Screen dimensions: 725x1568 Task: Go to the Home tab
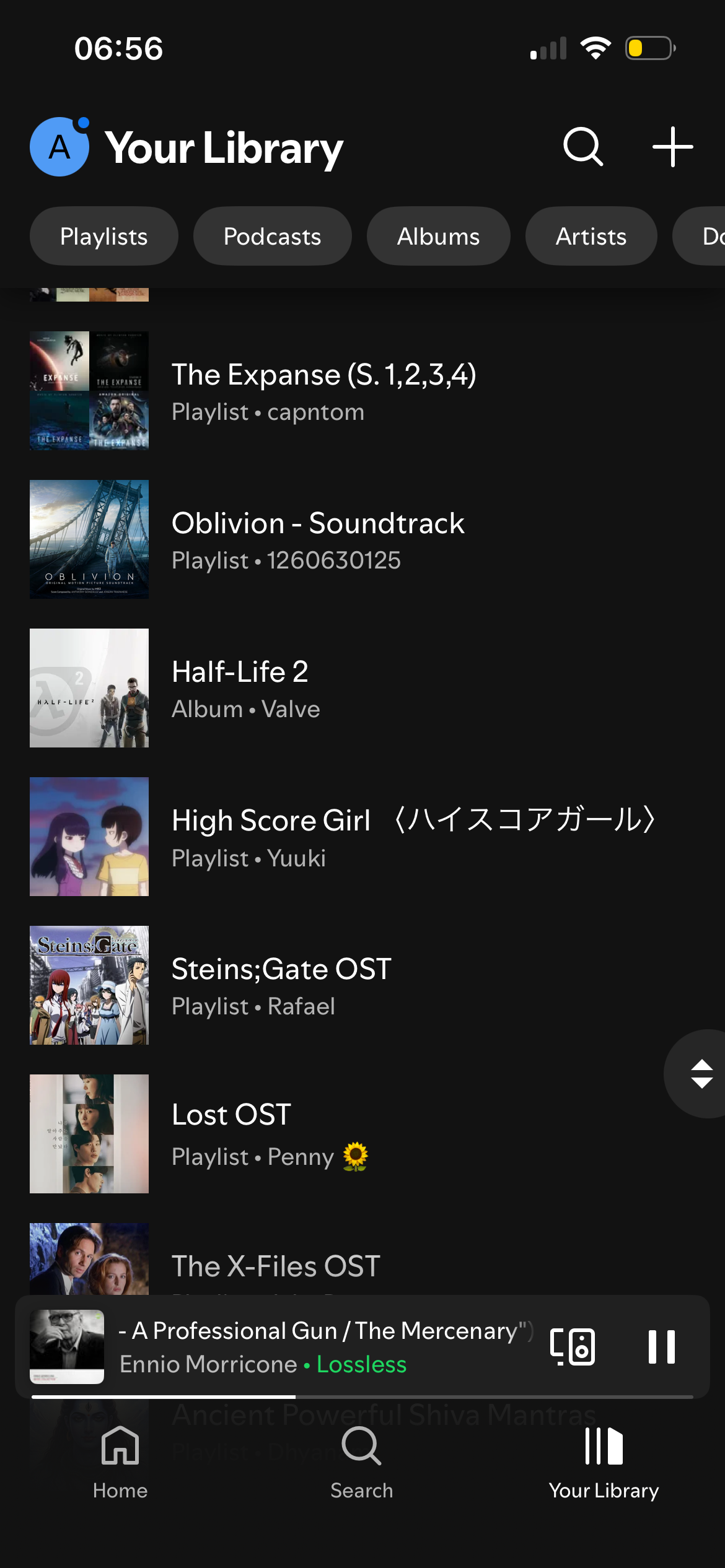[120, 1461]
